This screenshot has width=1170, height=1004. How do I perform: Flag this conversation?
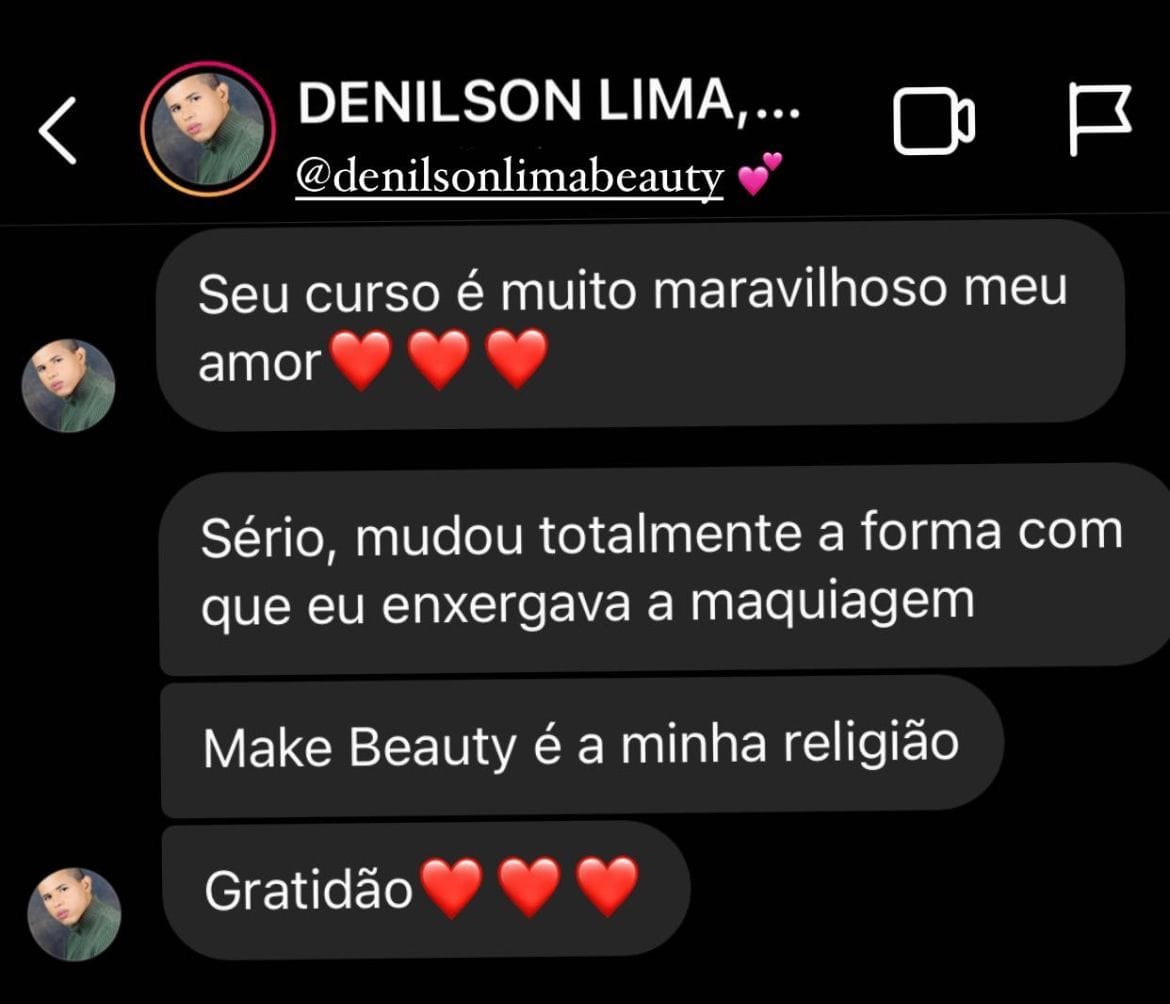pos(1099,120)
